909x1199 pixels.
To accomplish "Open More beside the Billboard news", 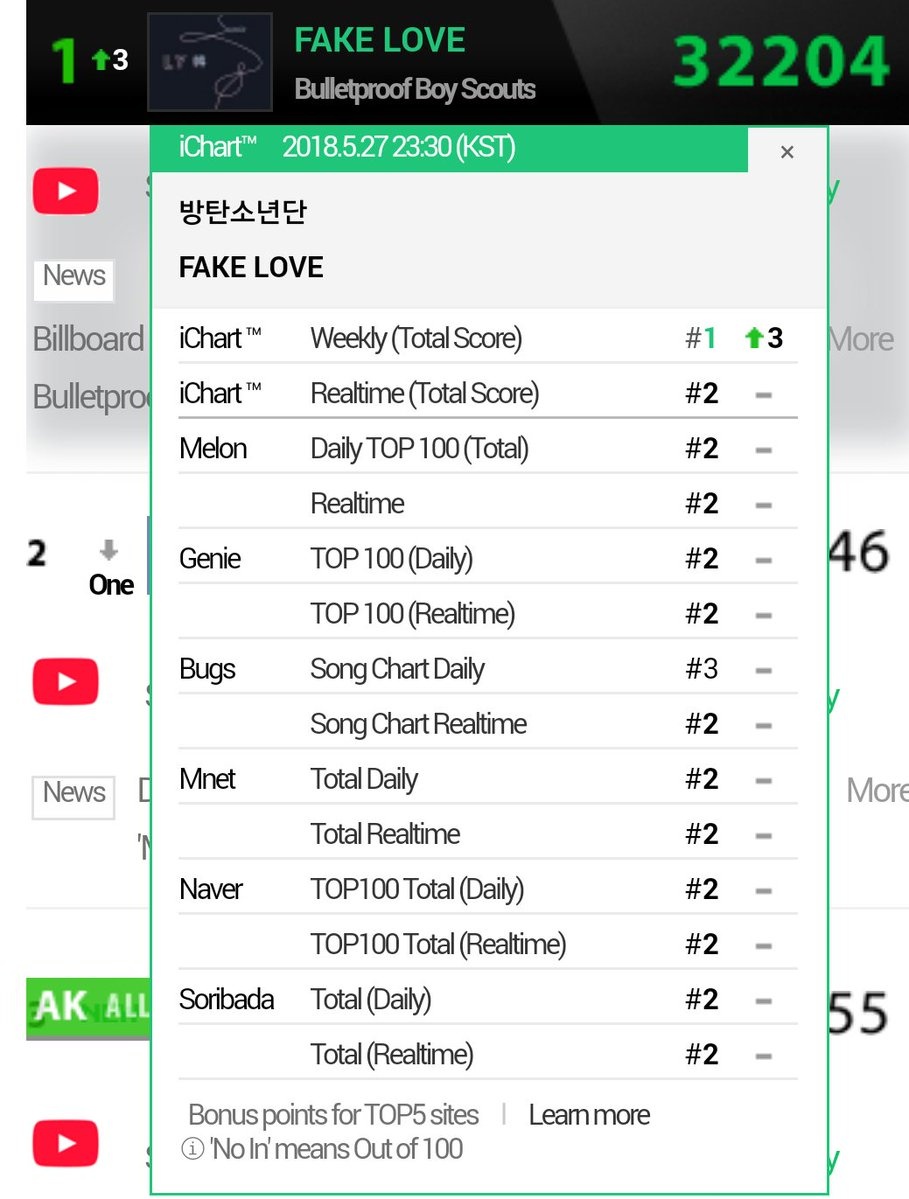I will [x=862, y=339].
